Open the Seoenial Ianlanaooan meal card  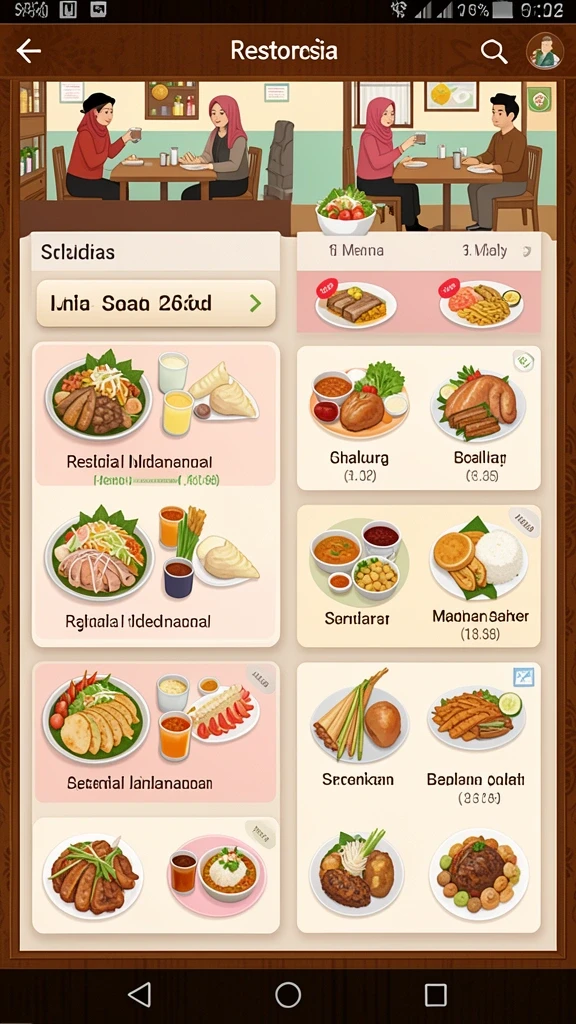point(156,733)
